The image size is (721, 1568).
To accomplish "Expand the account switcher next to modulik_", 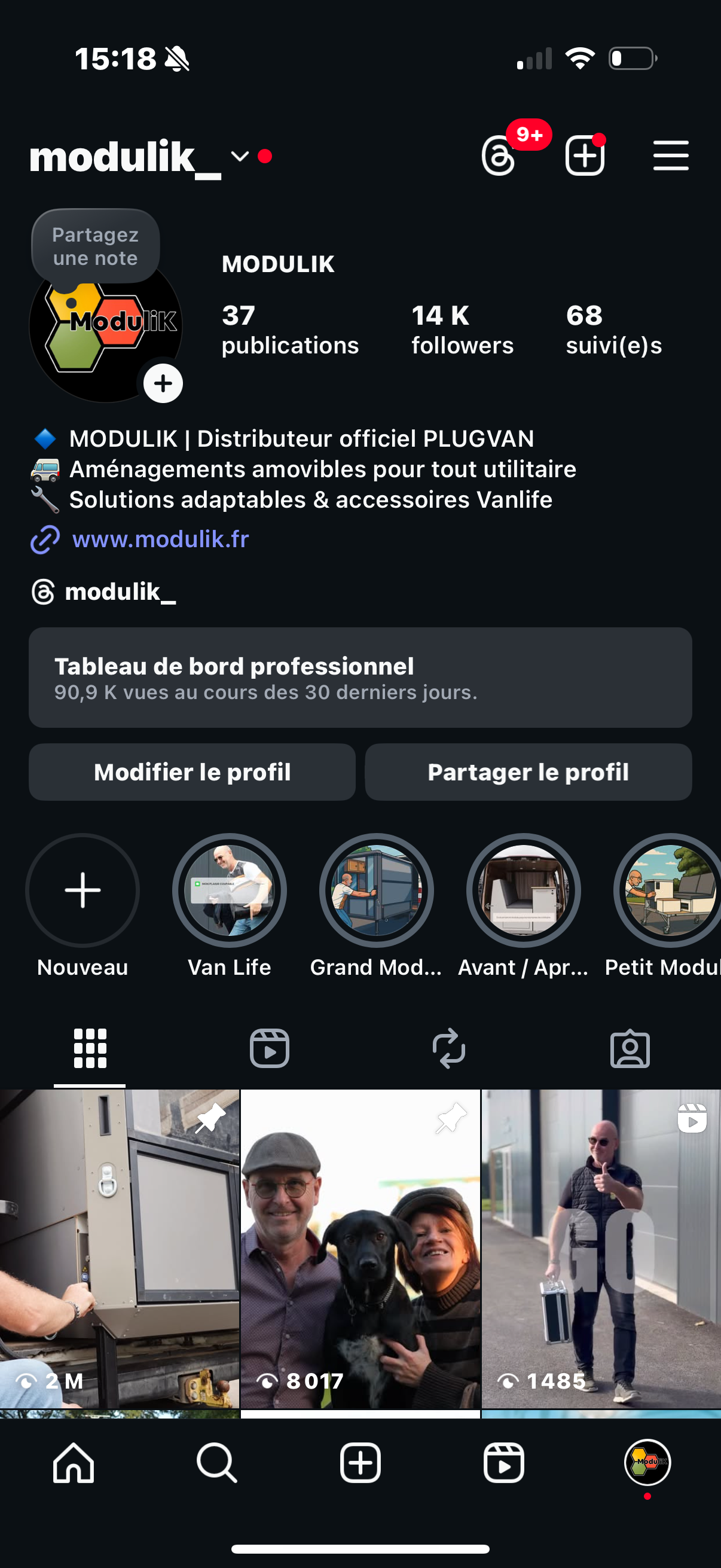I will coord(239,157).
